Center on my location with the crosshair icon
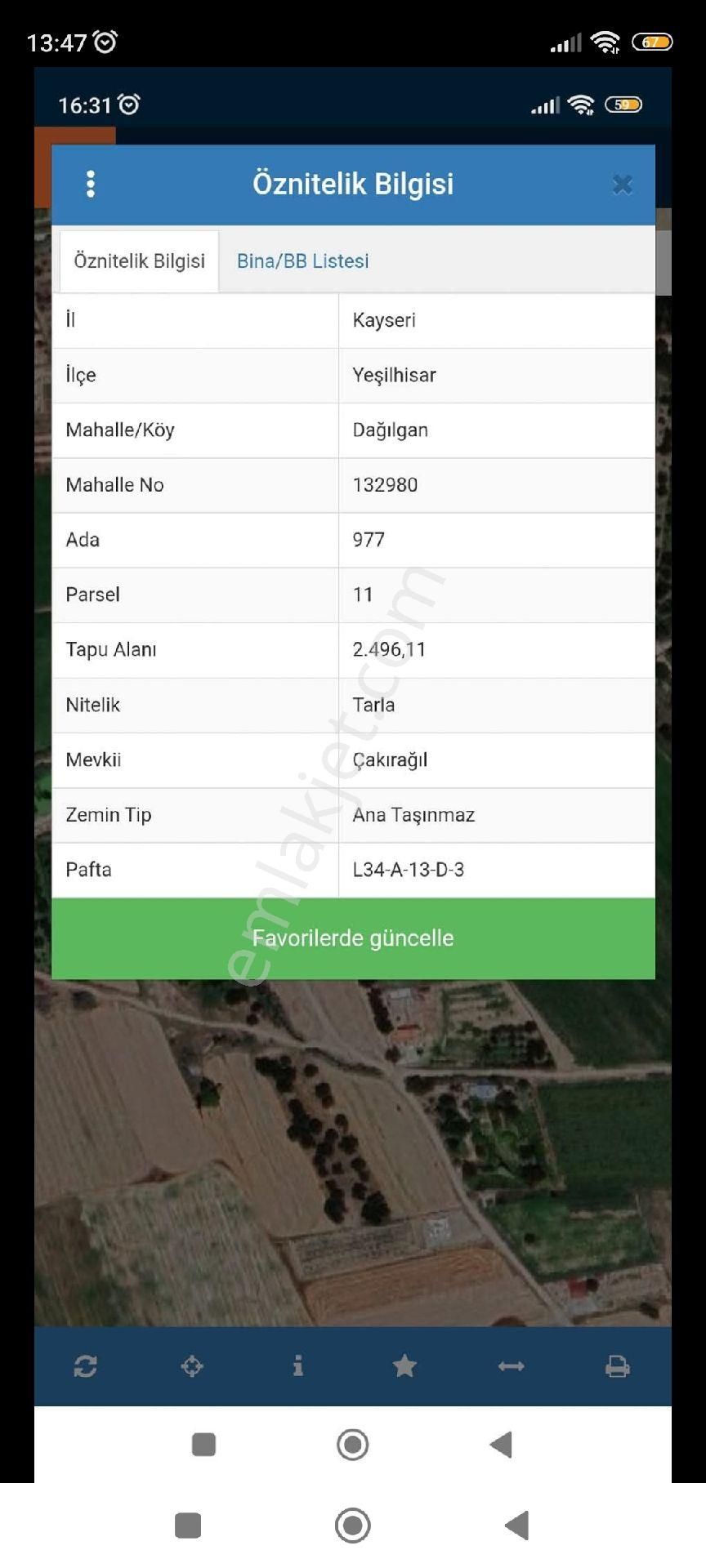Screen dimensions: 706x1568 click(192, 1366)
